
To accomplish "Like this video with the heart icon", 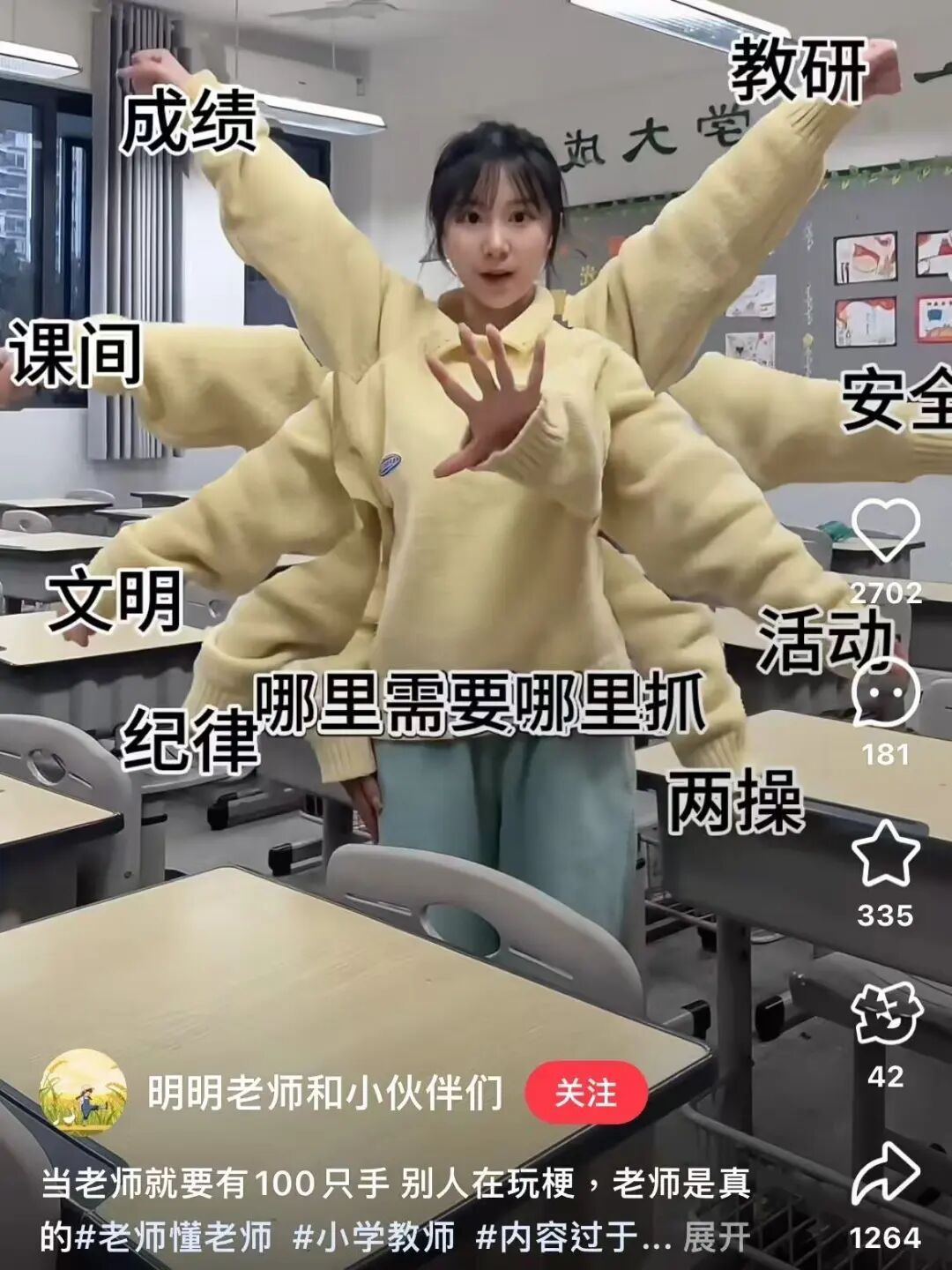I will click(885, 529).
